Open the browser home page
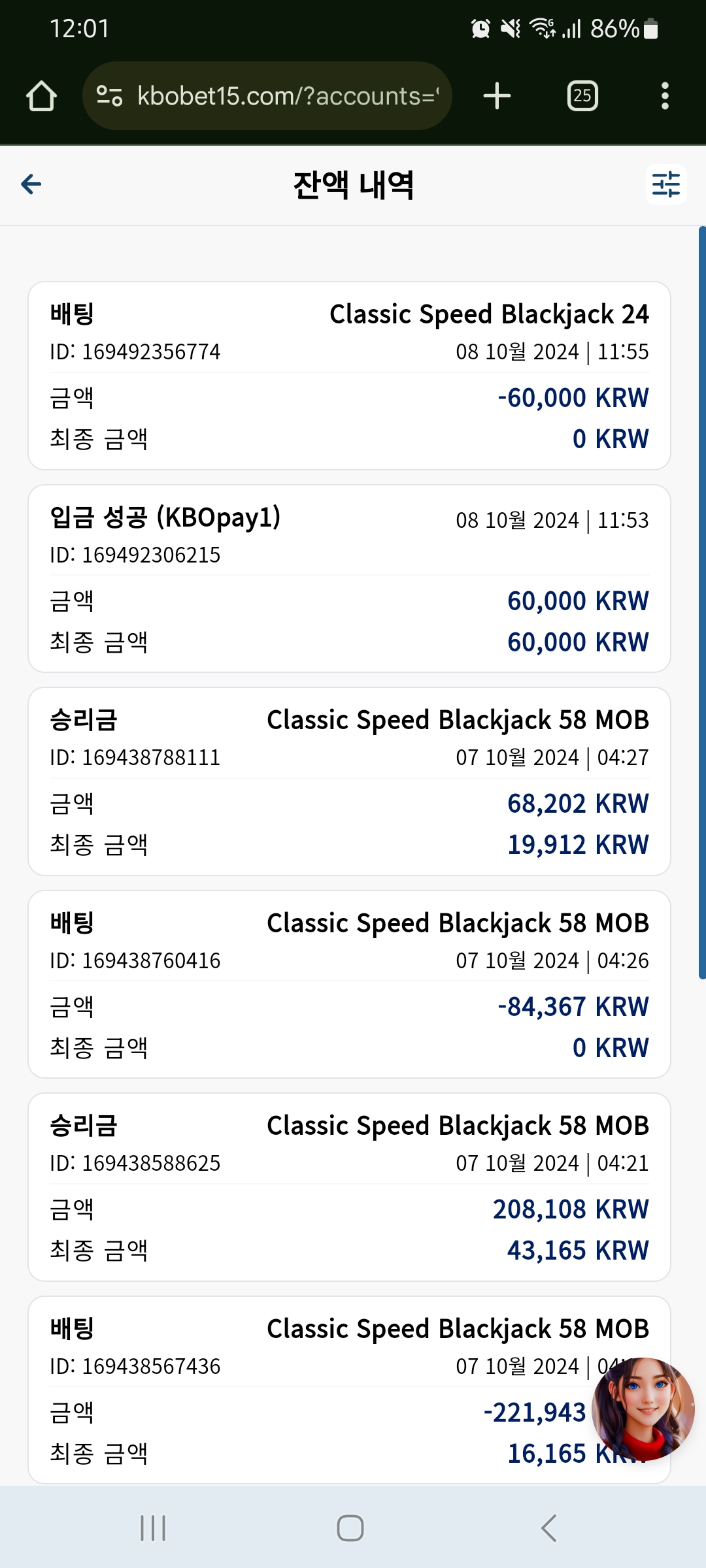706x1568 pixels. (42, 96)
